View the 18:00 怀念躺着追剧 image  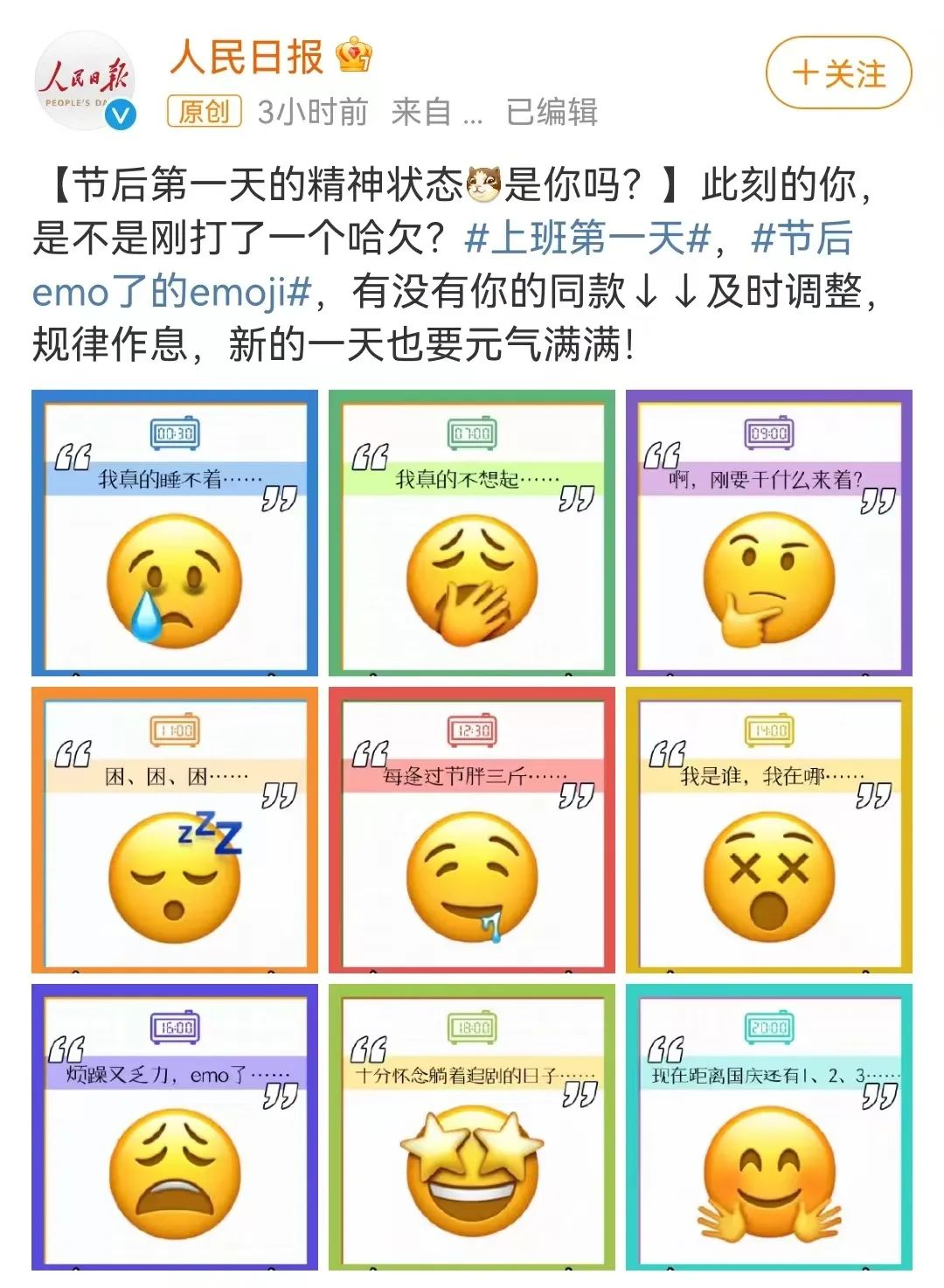472,1127
